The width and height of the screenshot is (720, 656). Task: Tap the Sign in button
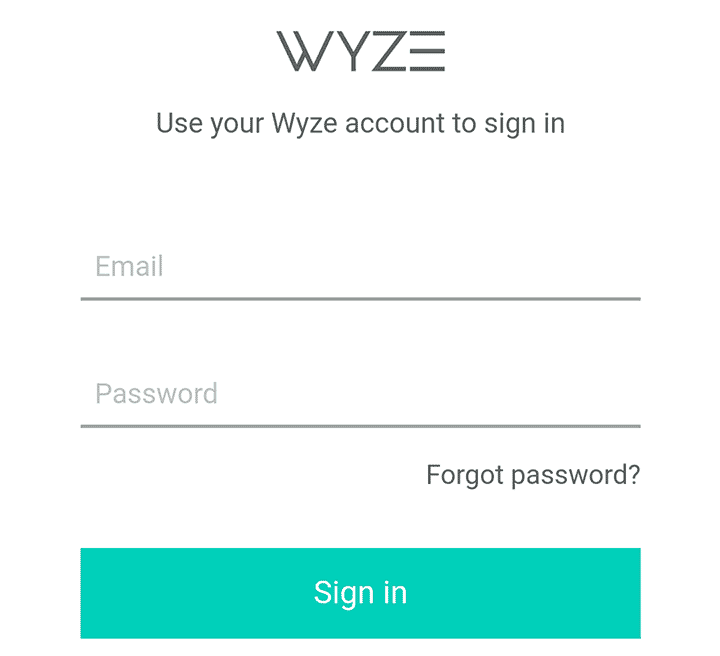pyautogui.click(x=360, y=592)
